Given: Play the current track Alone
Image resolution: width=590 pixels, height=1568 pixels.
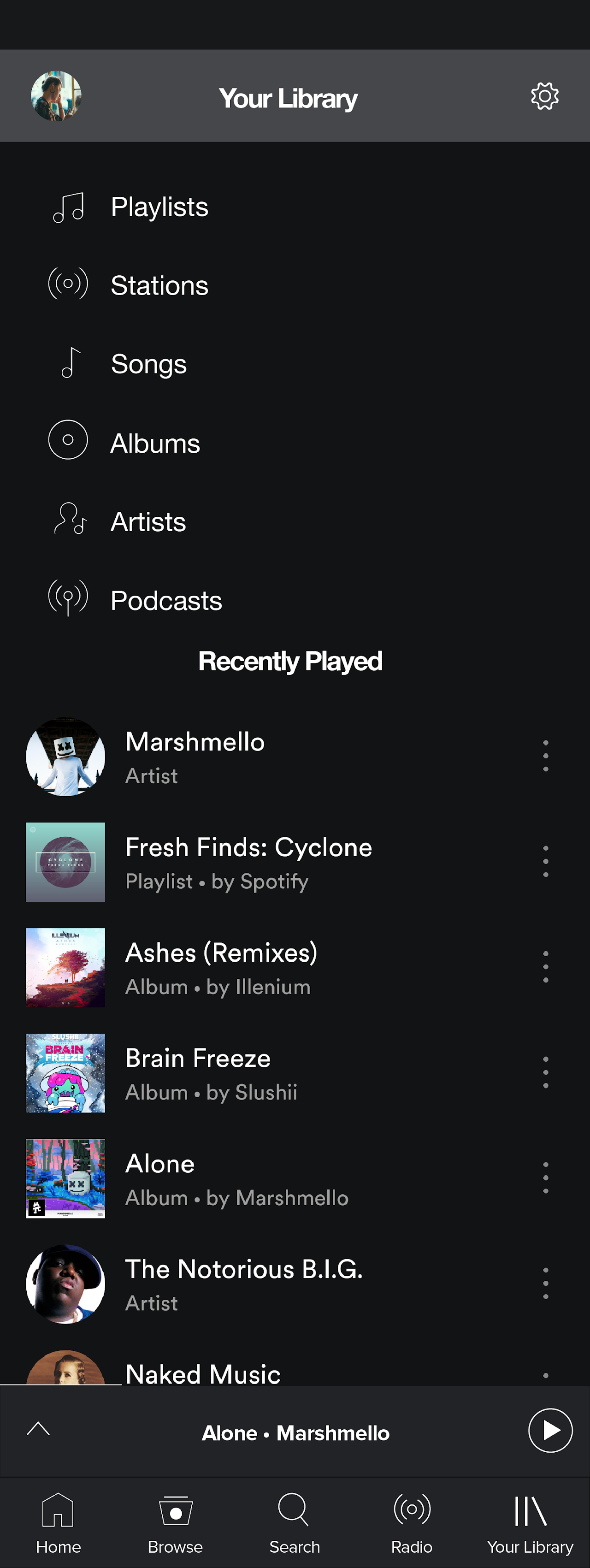Looking at the screenshot, I should coord(550,1431).
